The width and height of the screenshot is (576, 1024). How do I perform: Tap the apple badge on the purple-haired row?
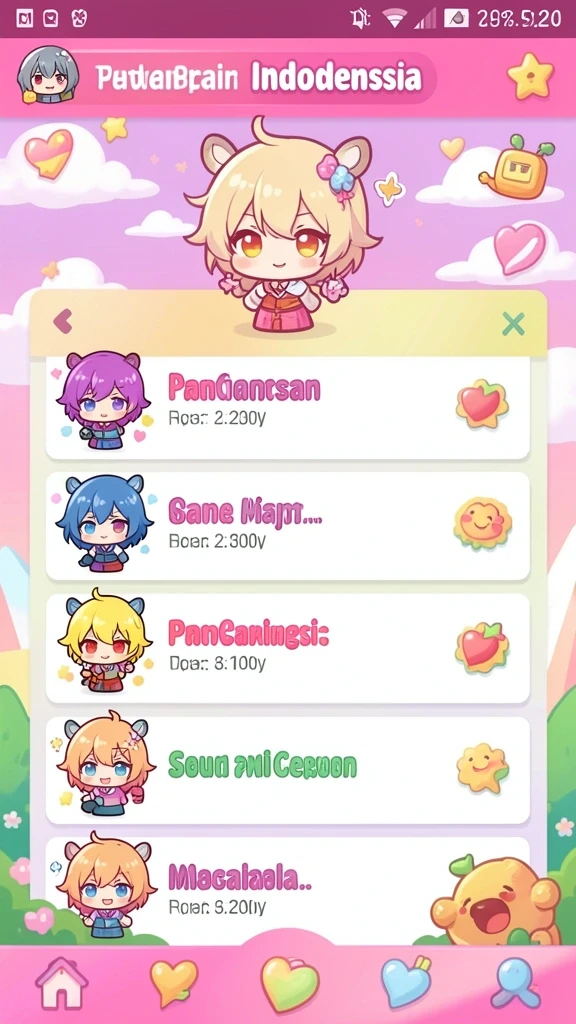482,404
